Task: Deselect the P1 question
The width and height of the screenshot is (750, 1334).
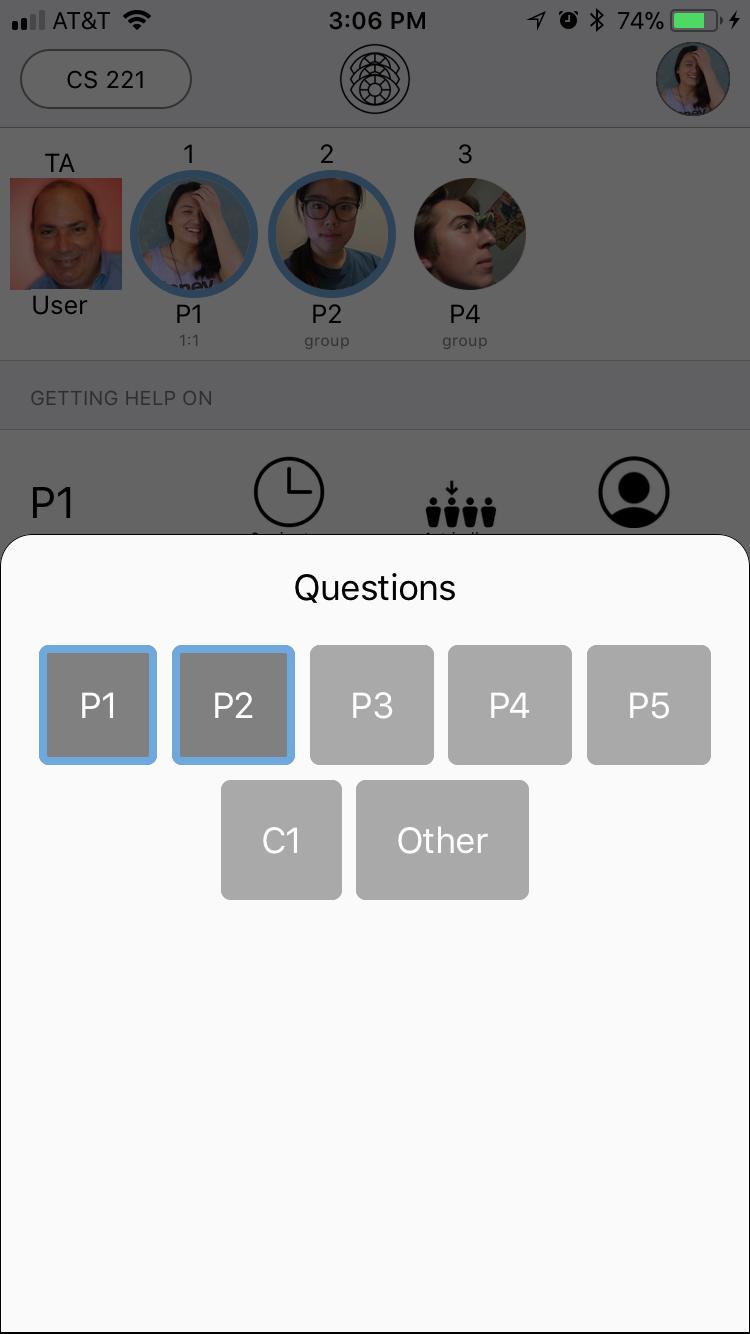Action: coord(98,705)
